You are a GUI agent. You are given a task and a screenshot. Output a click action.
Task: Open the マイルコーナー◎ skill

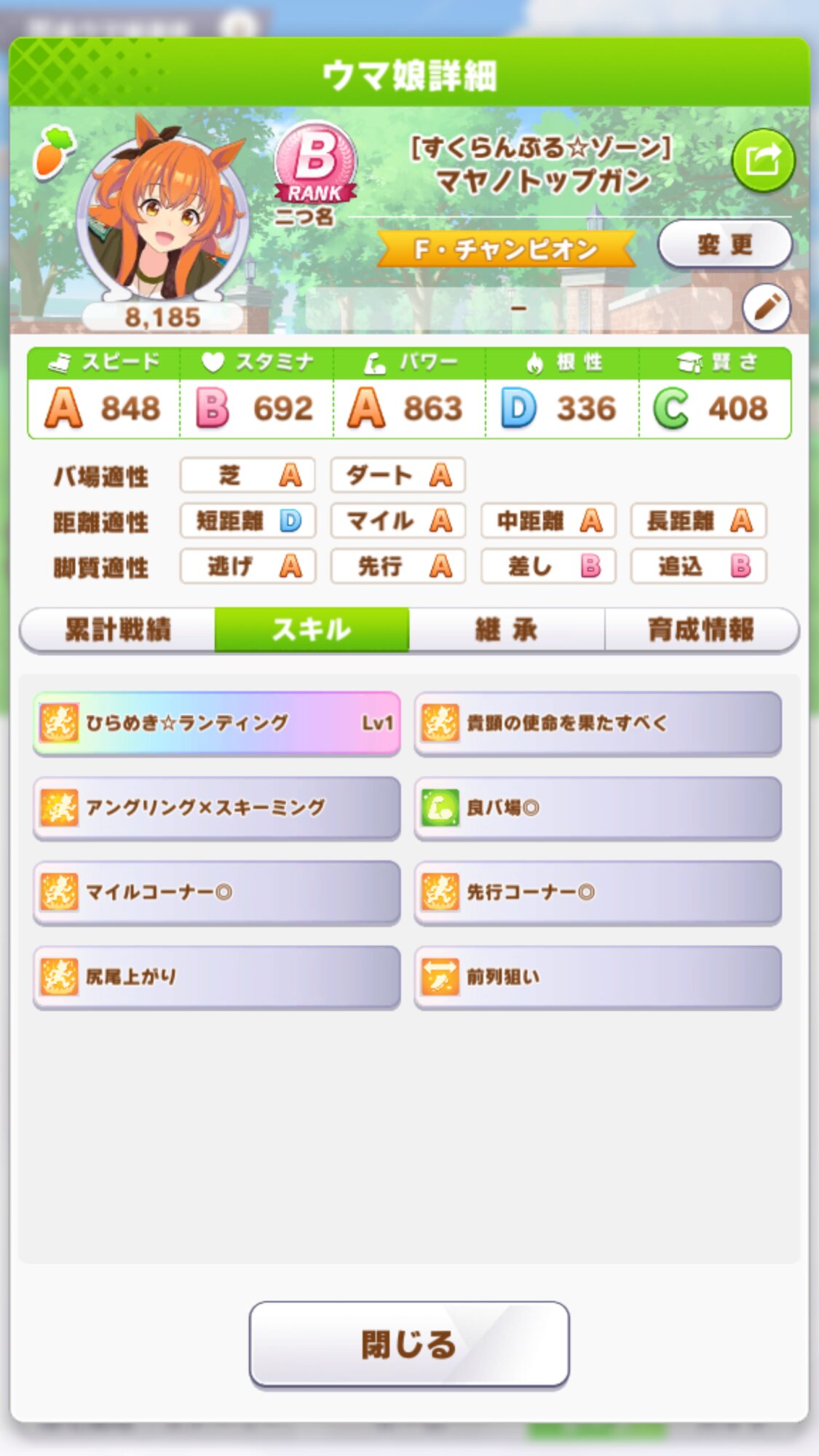pyautogui.click(x=216, y=892)
